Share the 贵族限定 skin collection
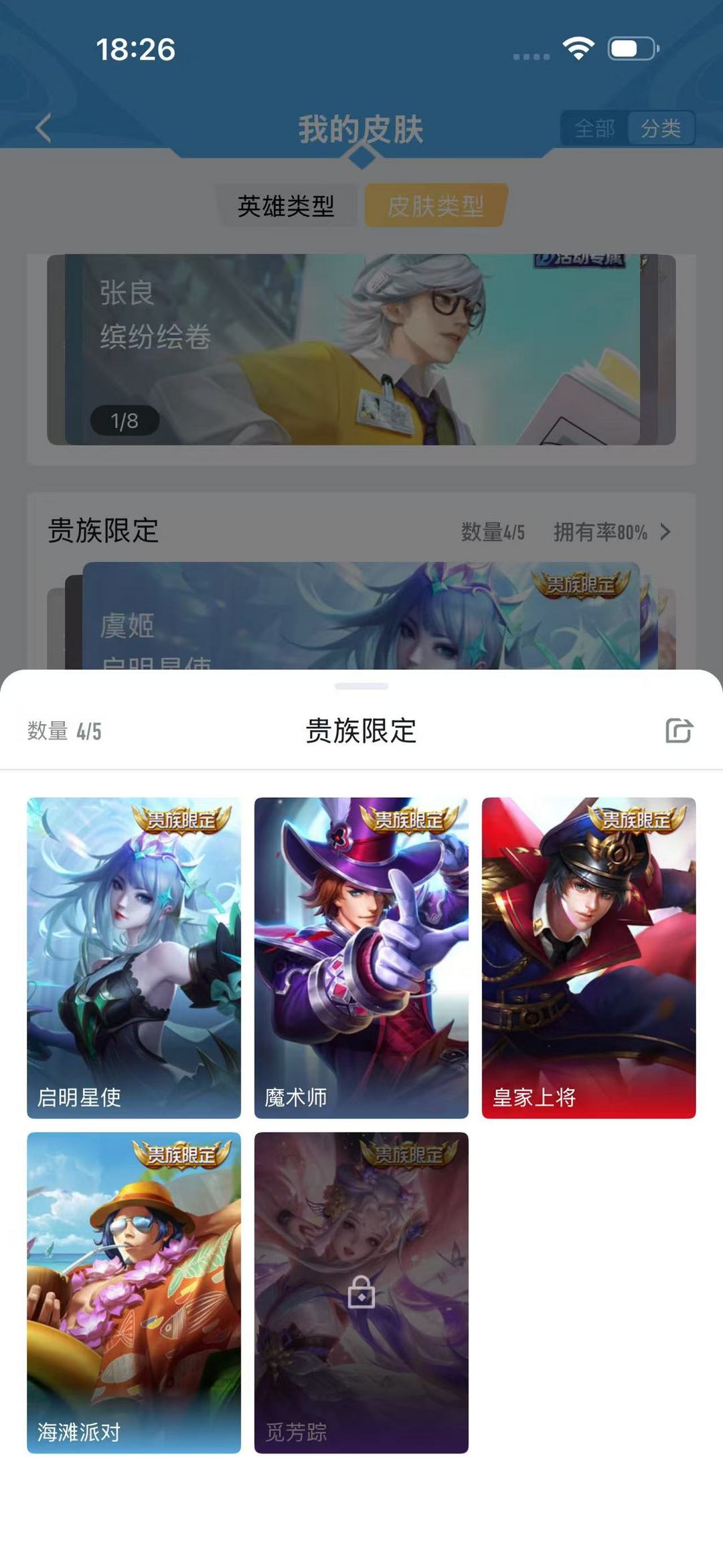The width and height of the screenshot is (723, 1568). [x=679, y=731]
